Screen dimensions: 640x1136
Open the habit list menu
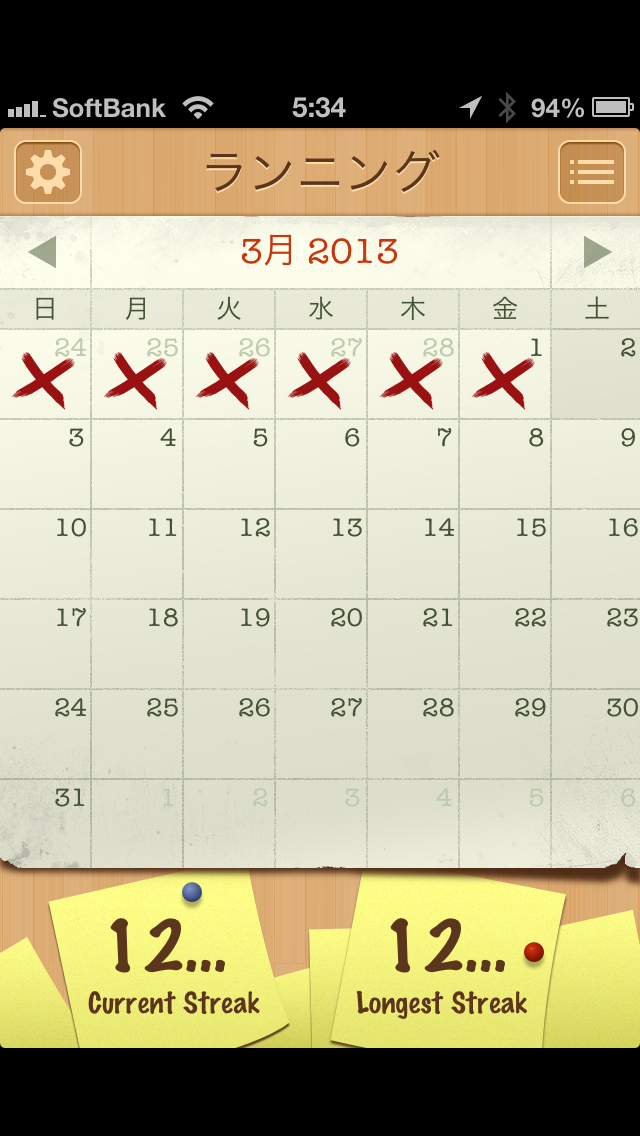pos(591,172)
